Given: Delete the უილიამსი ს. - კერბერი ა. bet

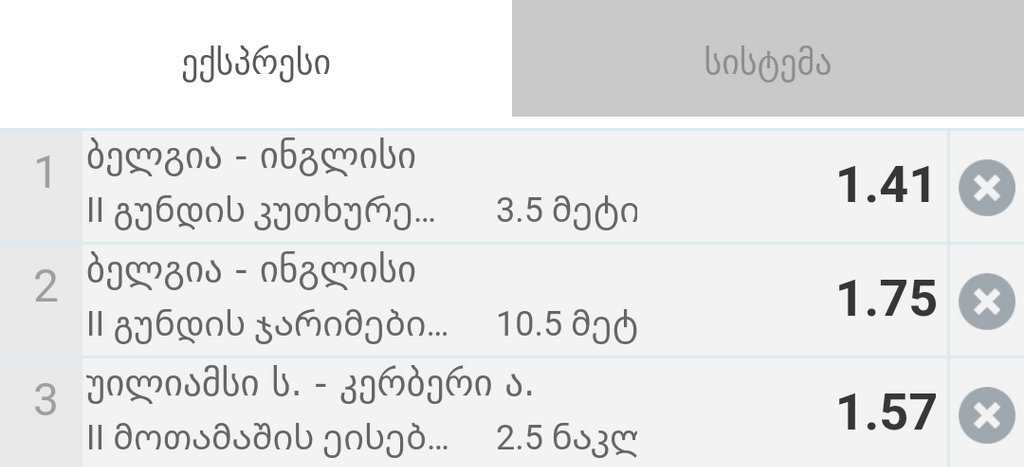Looking at the screenshot, I should coord(986,414).
